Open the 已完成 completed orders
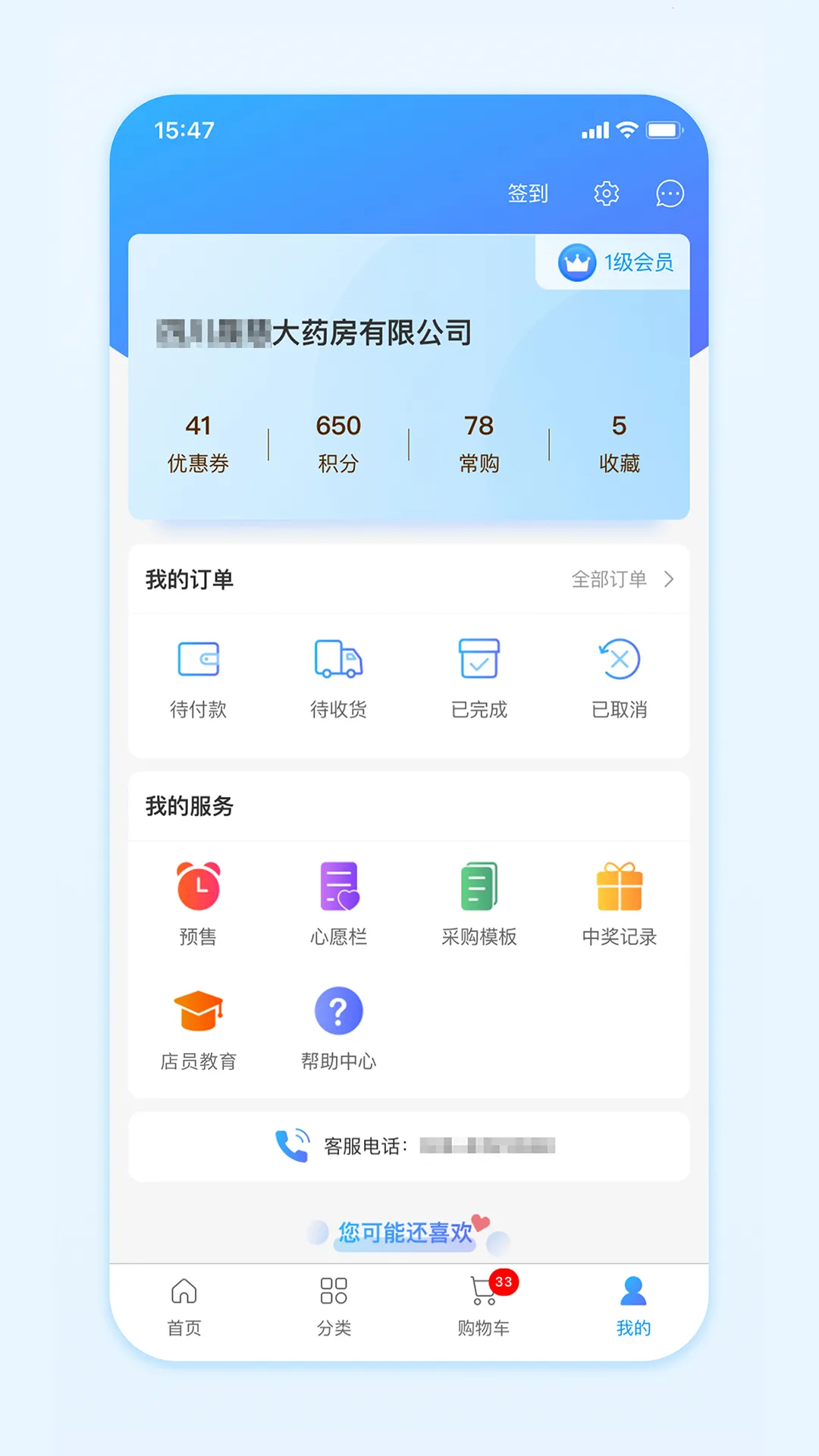 [479, 679]
